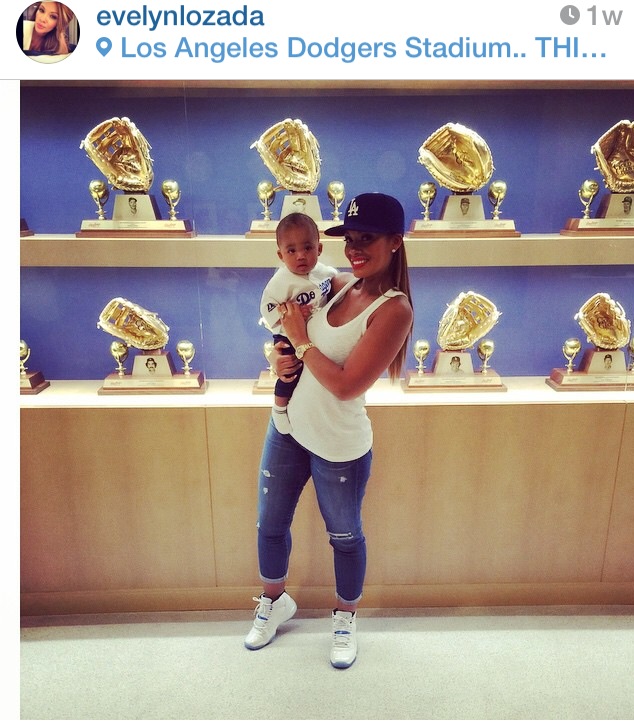This screenshot has height=721, width=634.
Task: Open the evelynlozada username link
Action: [x=180, y=16]
